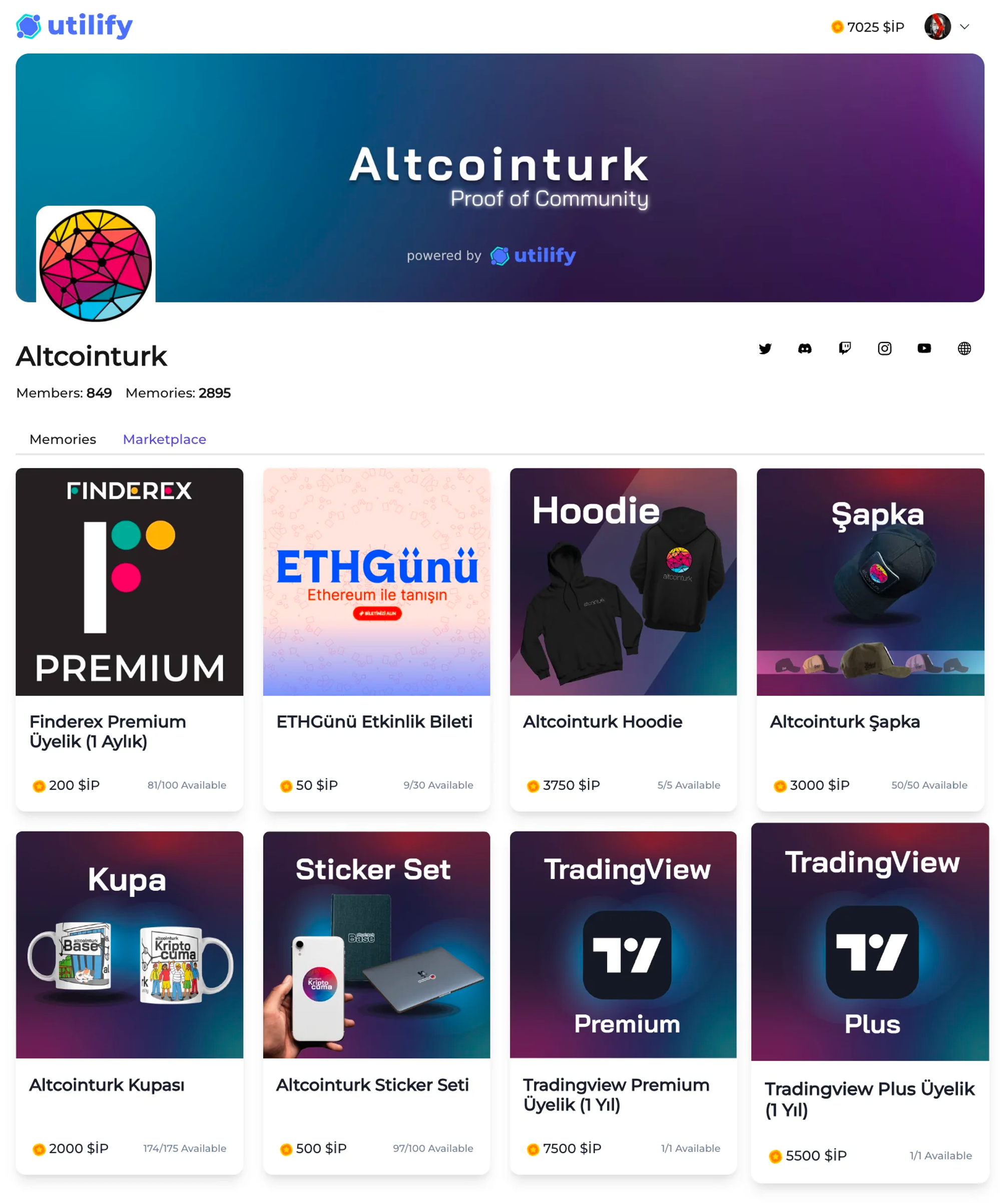View the Altcointurk Şapka product
1001x1204 pixels.
click(x=870, y=639)
